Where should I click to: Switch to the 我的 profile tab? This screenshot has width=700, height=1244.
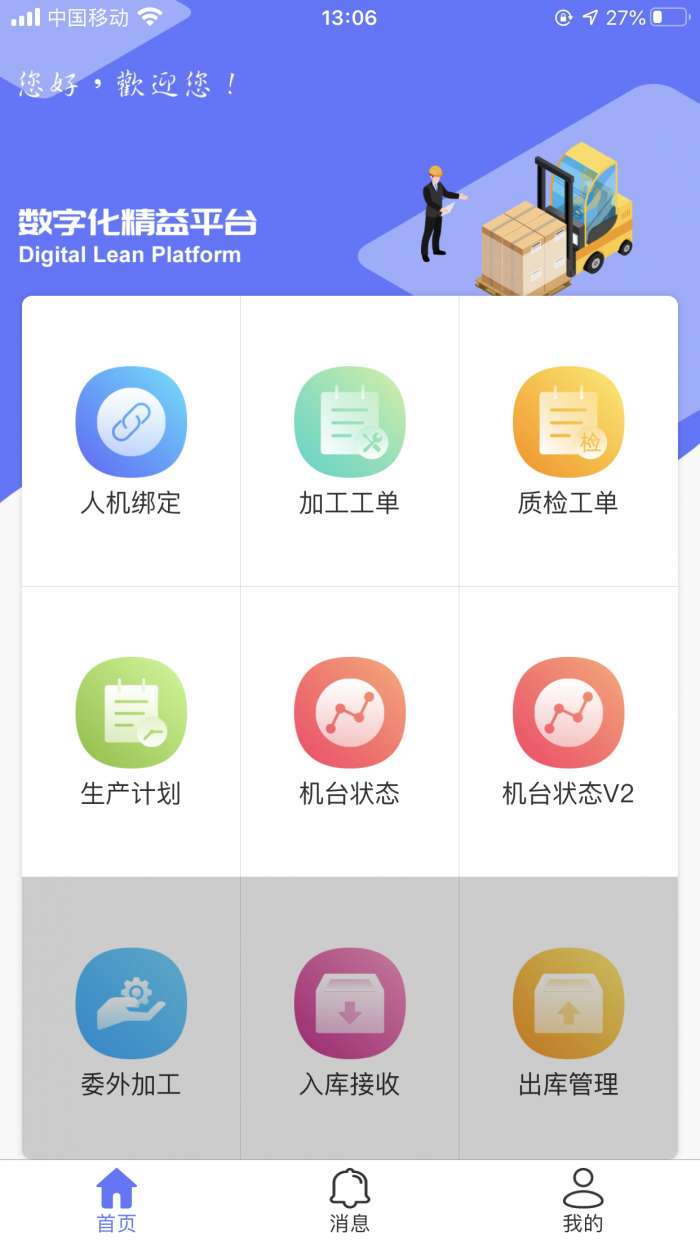583,1200
